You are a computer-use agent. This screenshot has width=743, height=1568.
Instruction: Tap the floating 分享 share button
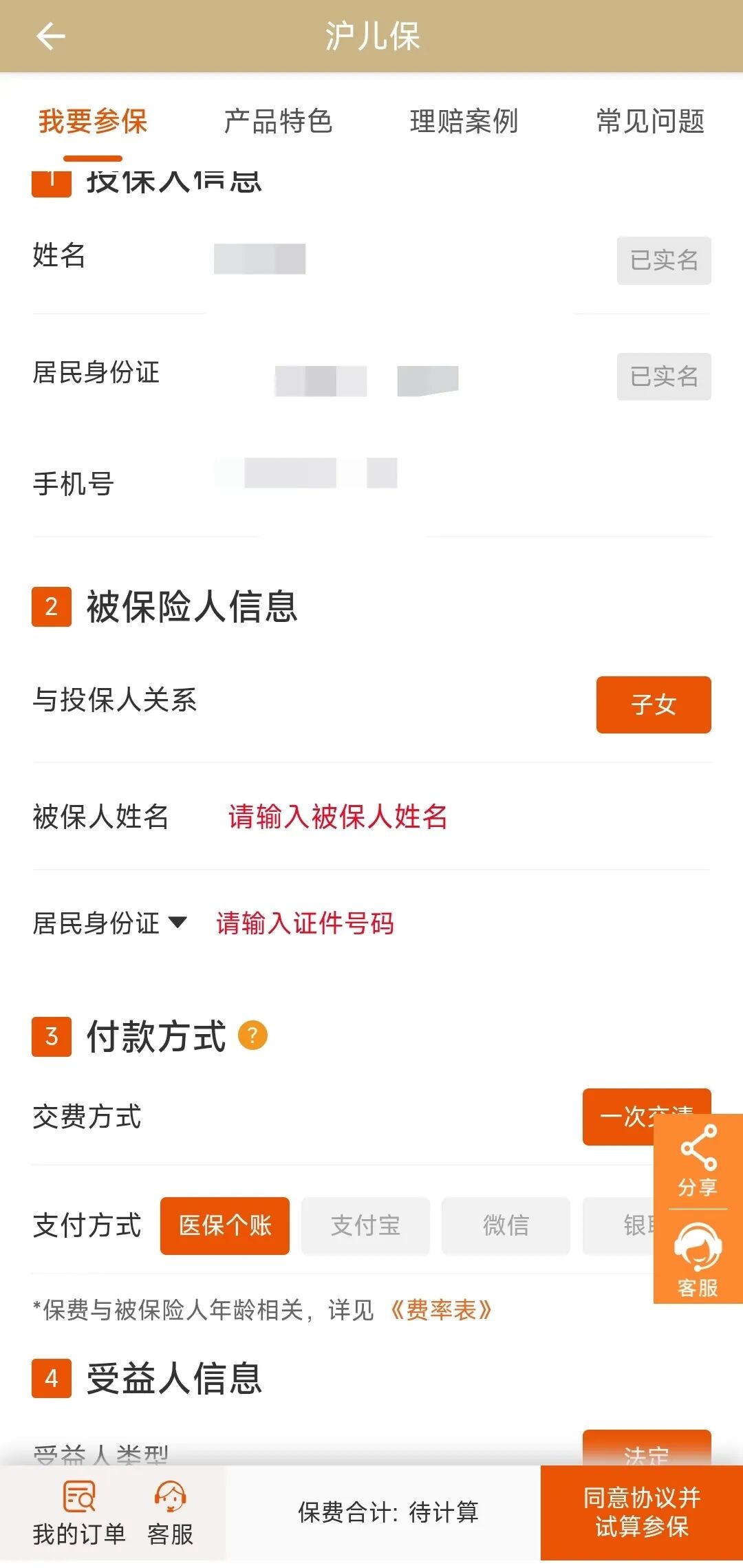tap(698, 1160)
